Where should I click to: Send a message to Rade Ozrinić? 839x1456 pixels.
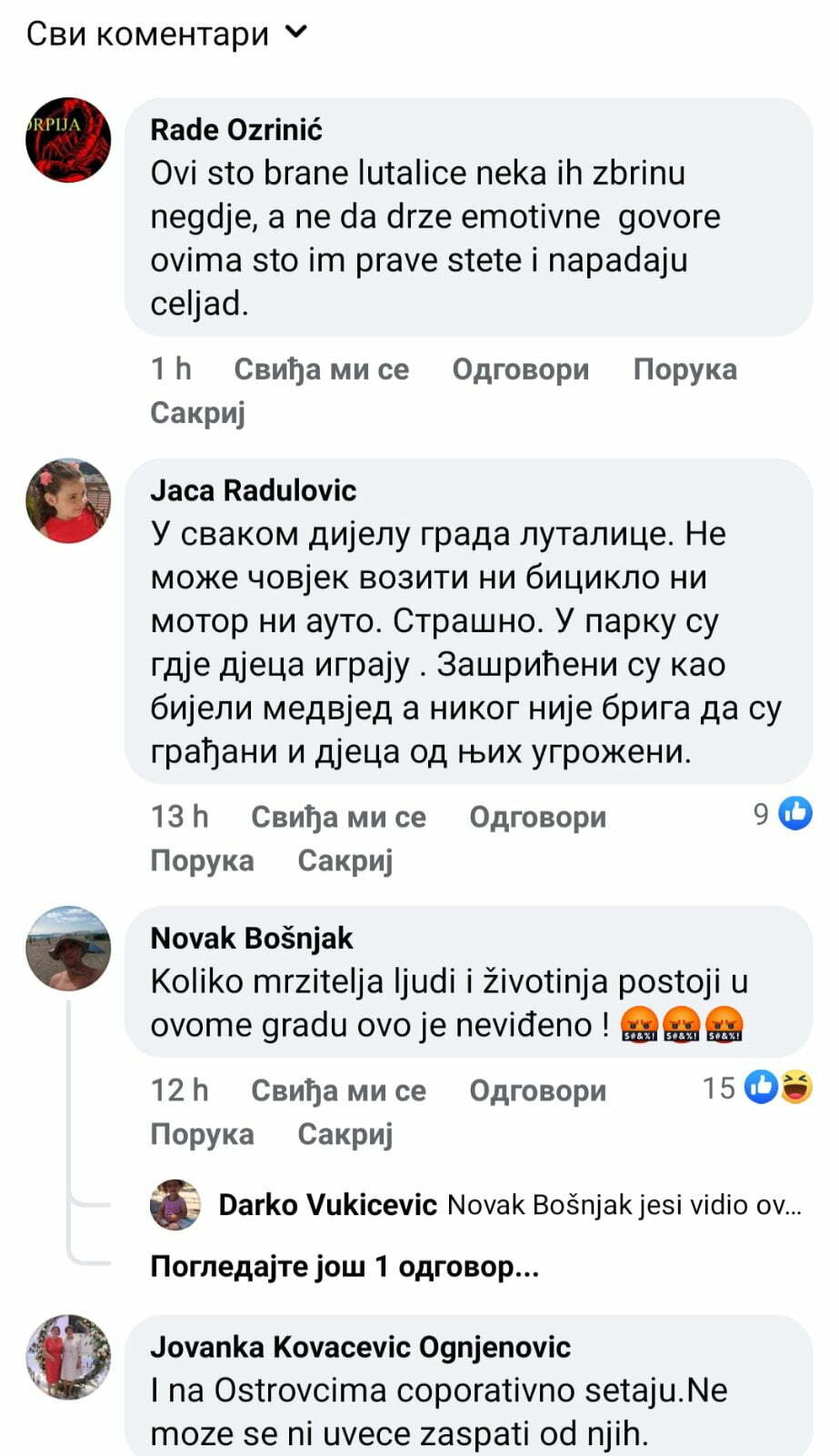[684, 369]
